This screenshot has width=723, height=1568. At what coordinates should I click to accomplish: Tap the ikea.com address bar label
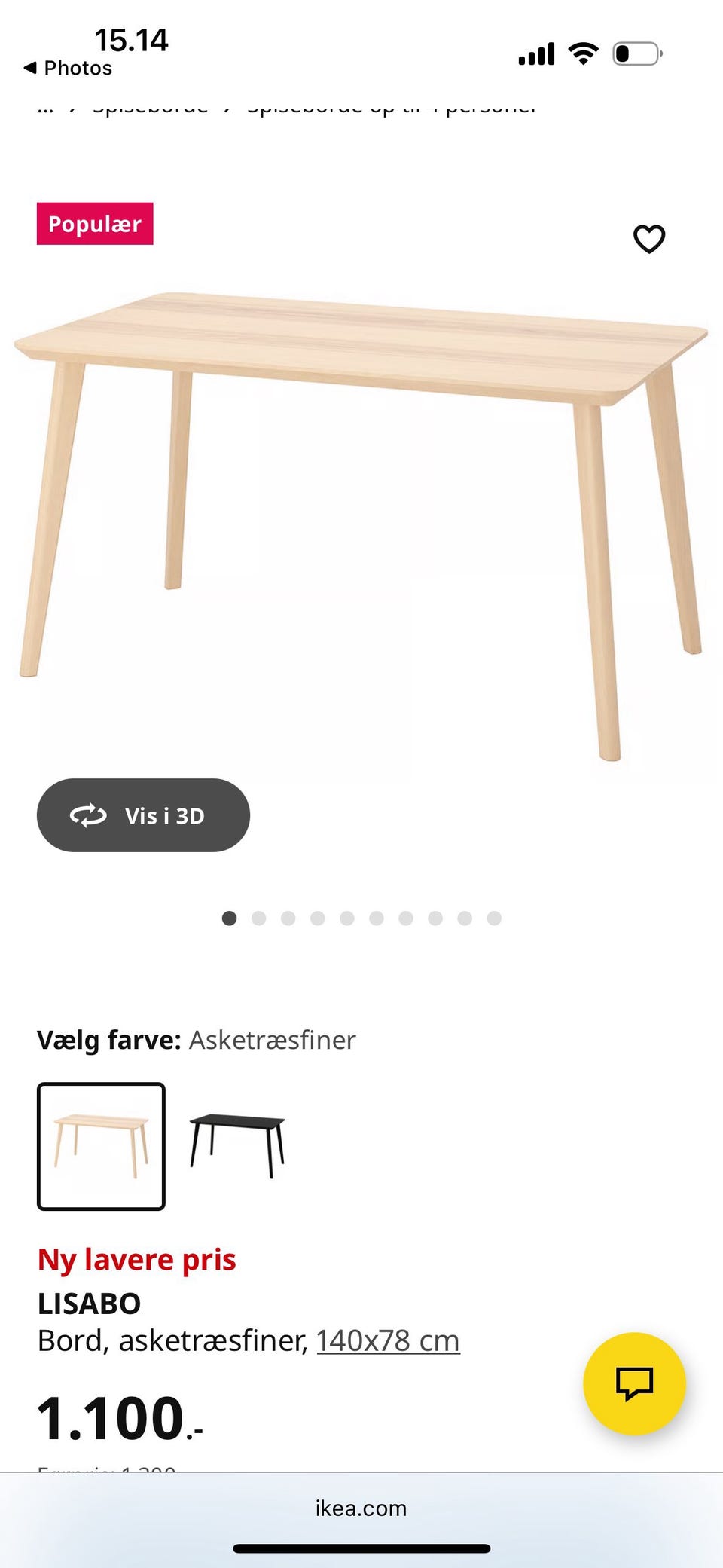[x=361, y=1508]
